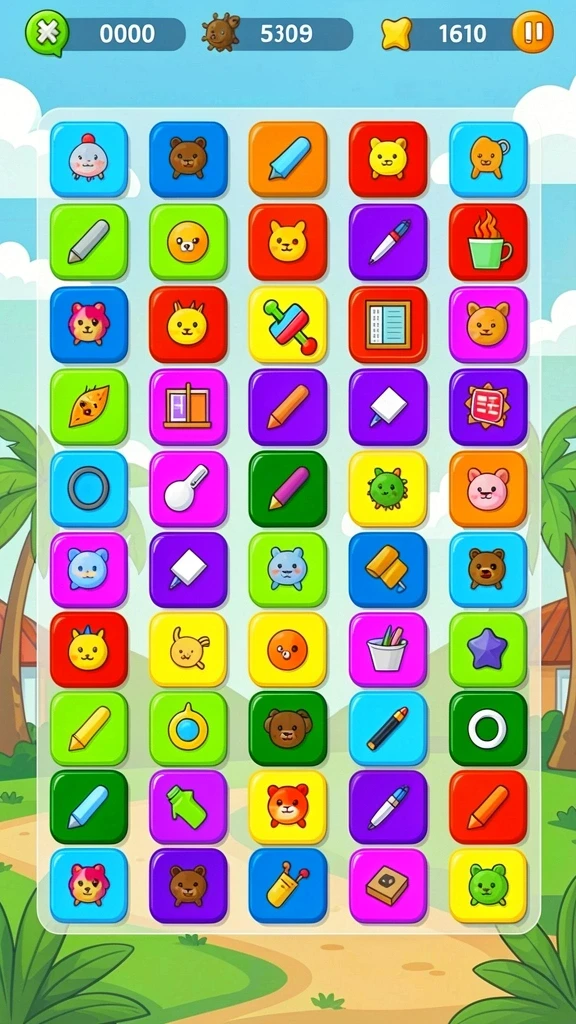576x1024 pixels.
Task: Select the dark green tile with the brown bear
Action: (x=287, y=729)
